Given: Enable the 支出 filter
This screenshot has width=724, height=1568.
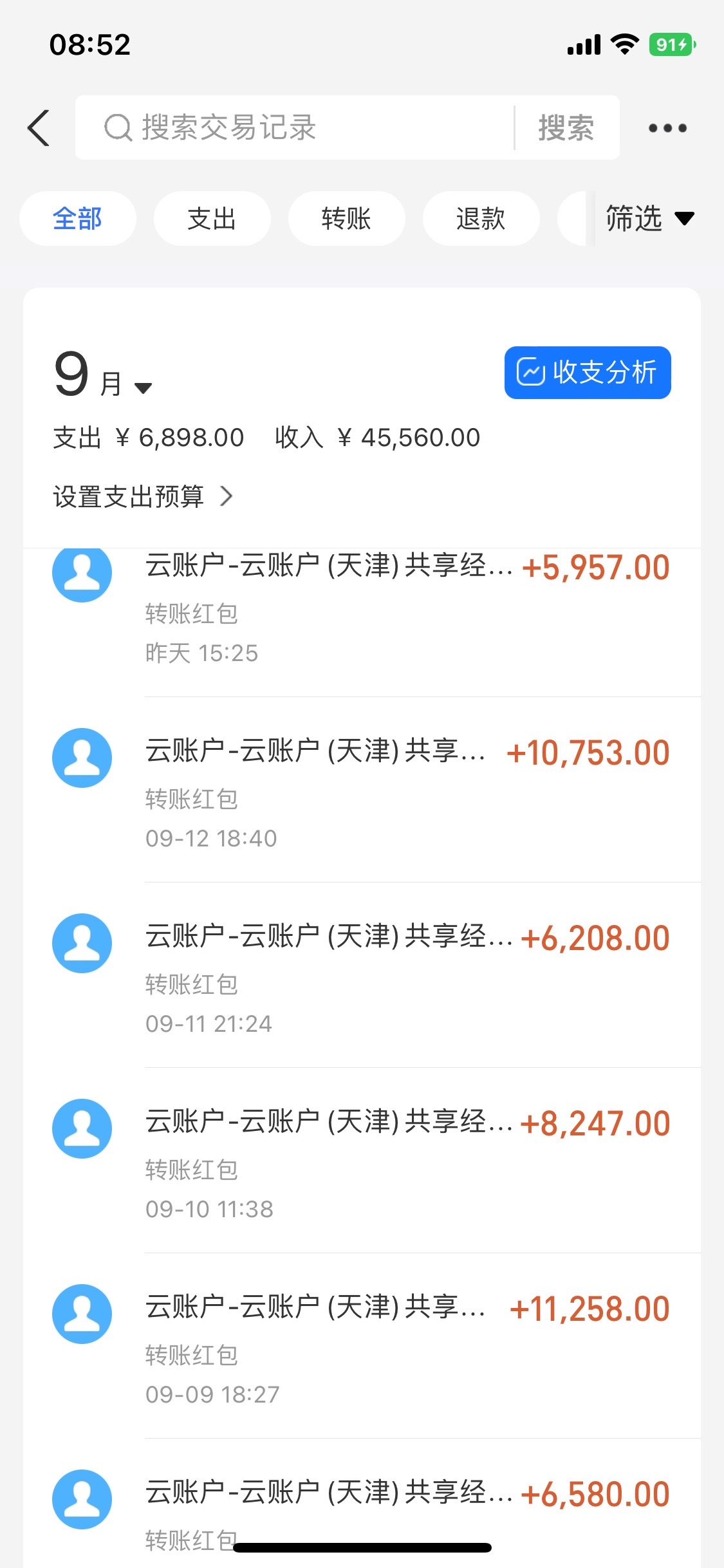Looking at the screenshot, I should click(211, 218).
